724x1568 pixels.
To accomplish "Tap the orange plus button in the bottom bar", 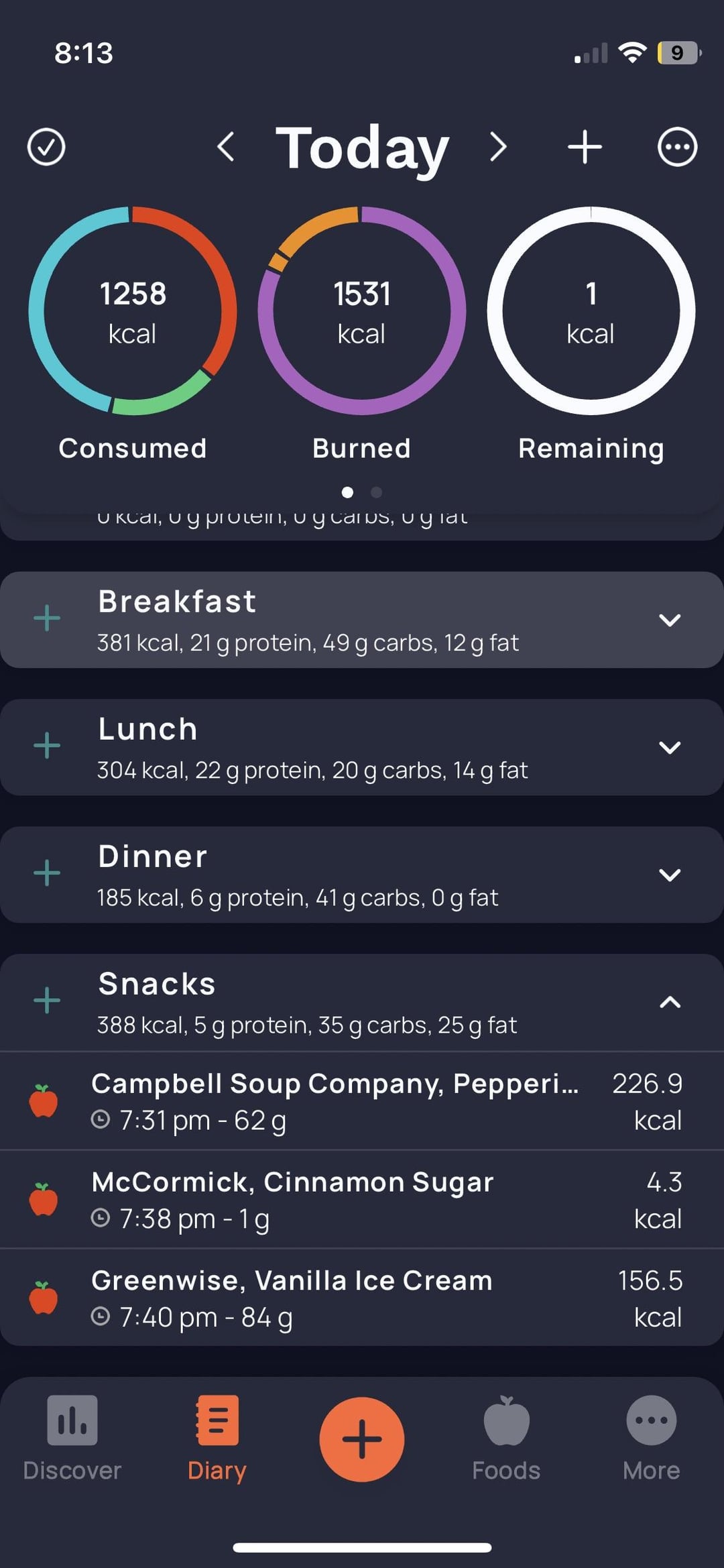I will [x=362, y=1439].
